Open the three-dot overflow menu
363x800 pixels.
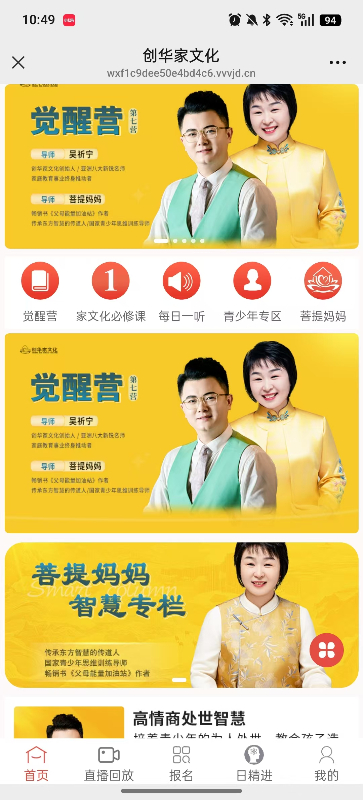(337, 63)
